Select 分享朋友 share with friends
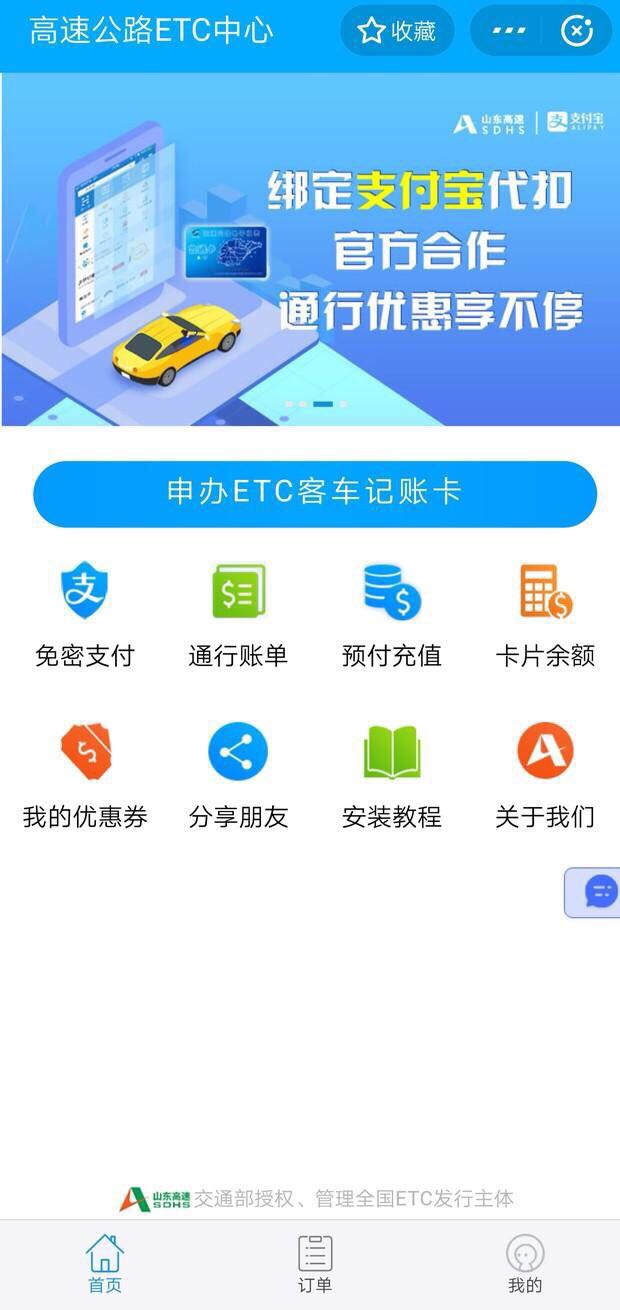620x1310 pixels. (x=238, y=776)
